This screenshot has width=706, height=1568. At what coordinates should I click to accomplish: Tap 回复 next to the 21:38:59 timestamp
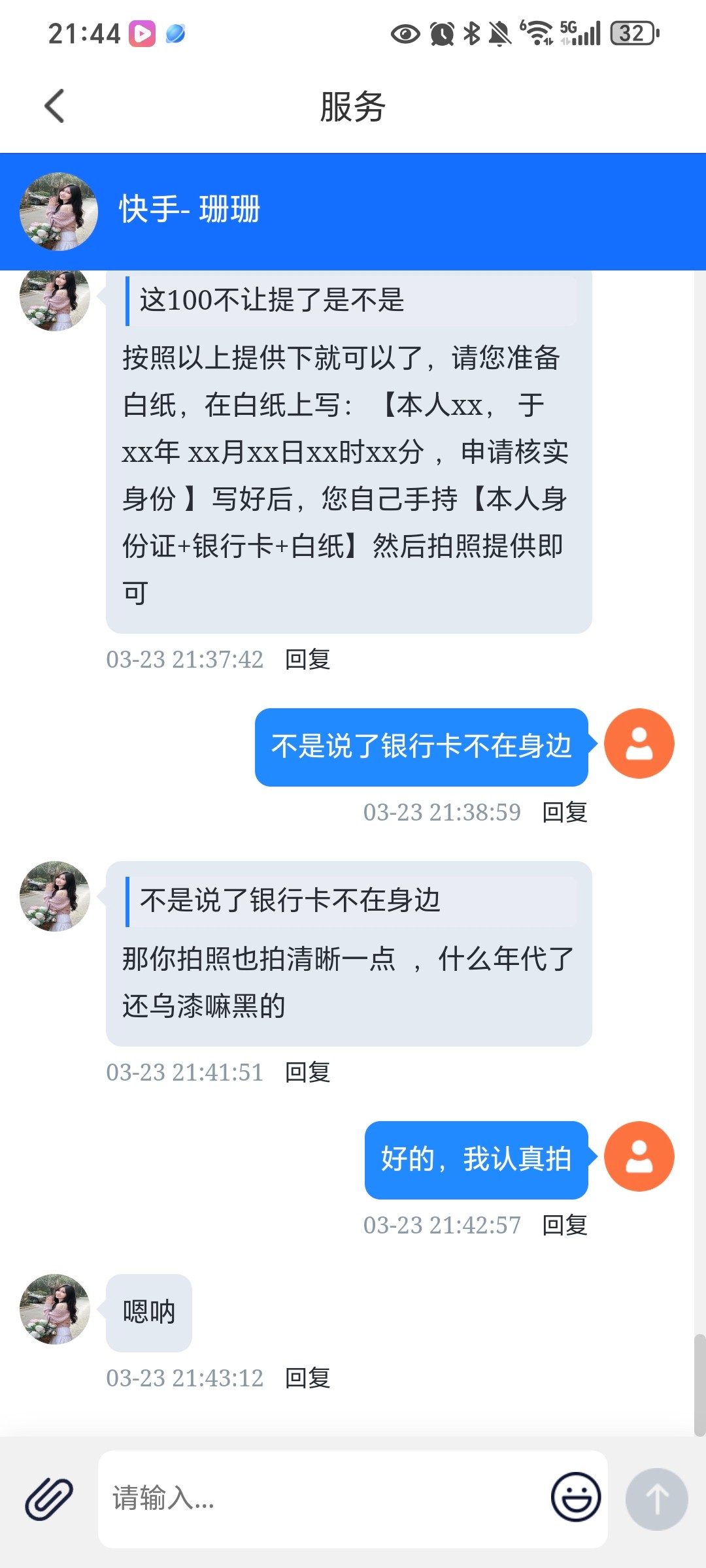tap(565, 812)
